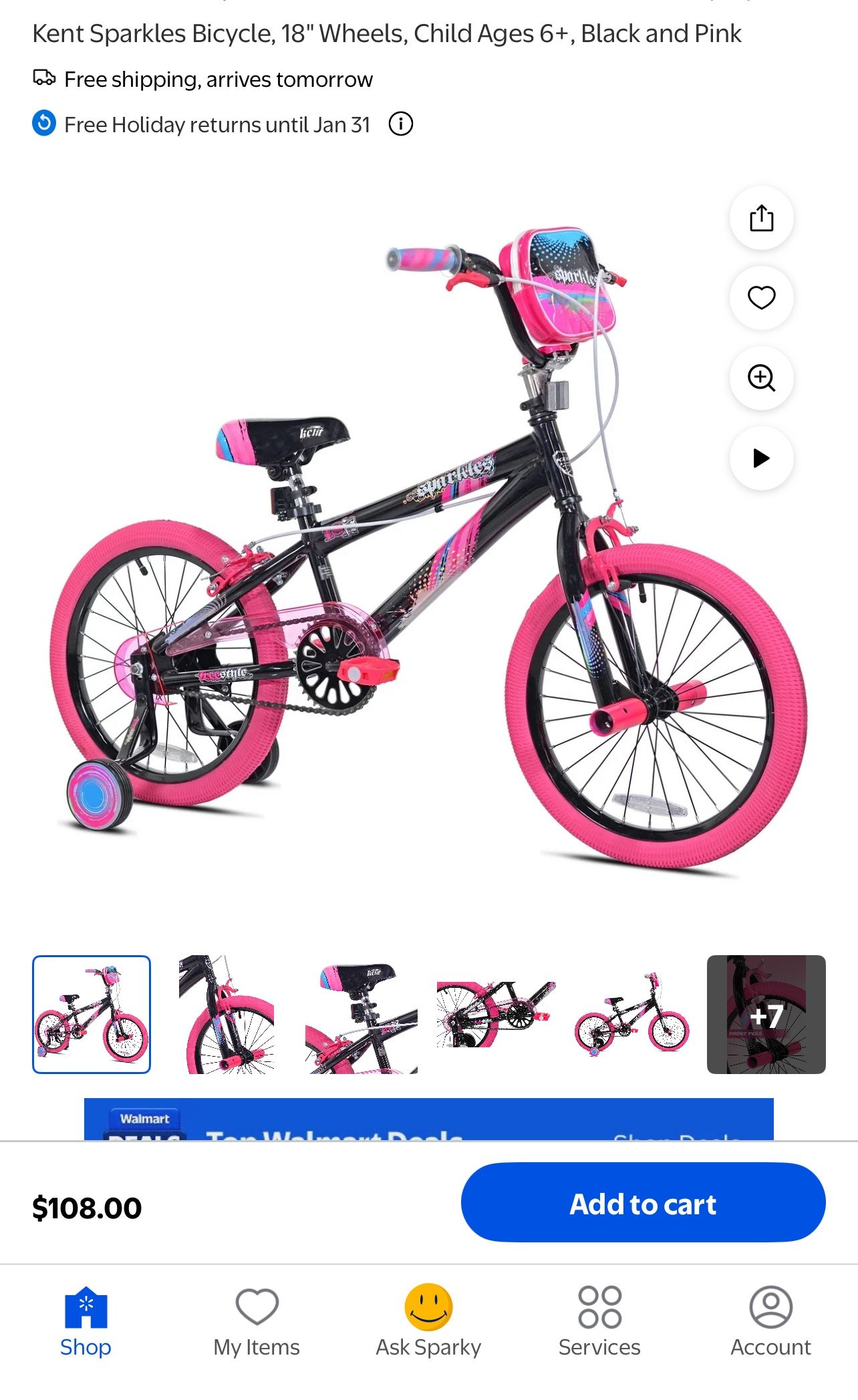Select the front fork close-up thumbnail
This screenshot has width=858, height=1400.
click(x=227, y=1014)
